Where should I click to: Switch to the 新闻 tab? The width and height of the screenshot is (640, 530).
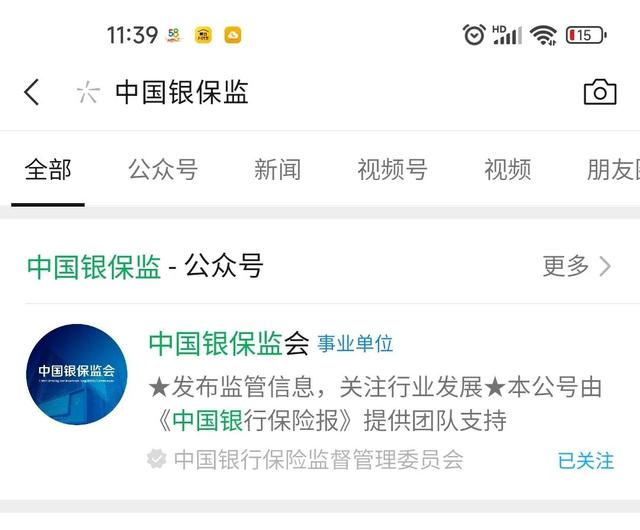coord(277,170)
